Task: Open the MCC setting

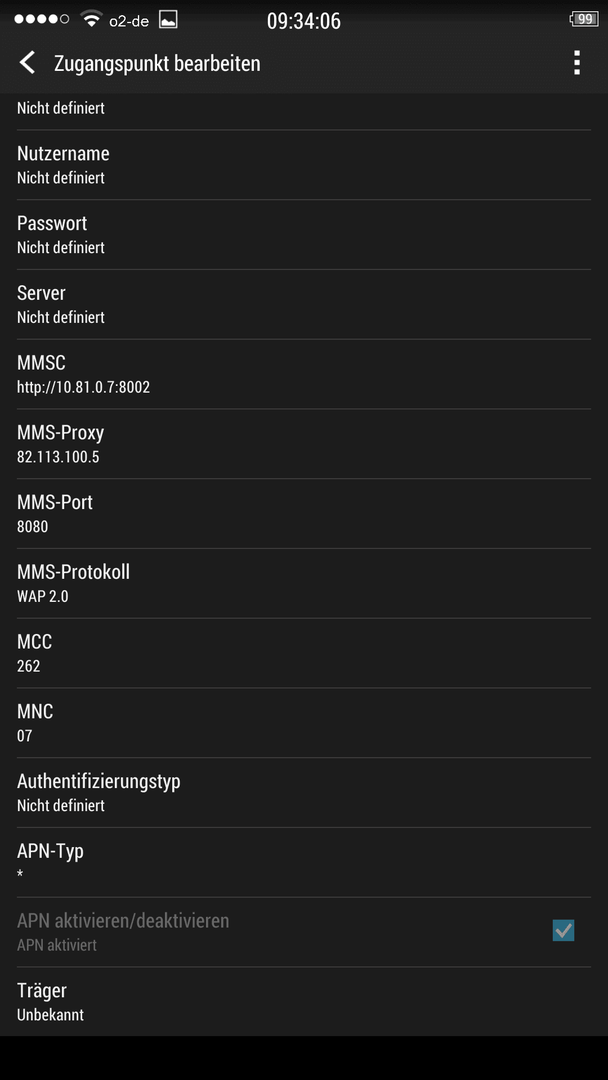Action: [304, 653]
